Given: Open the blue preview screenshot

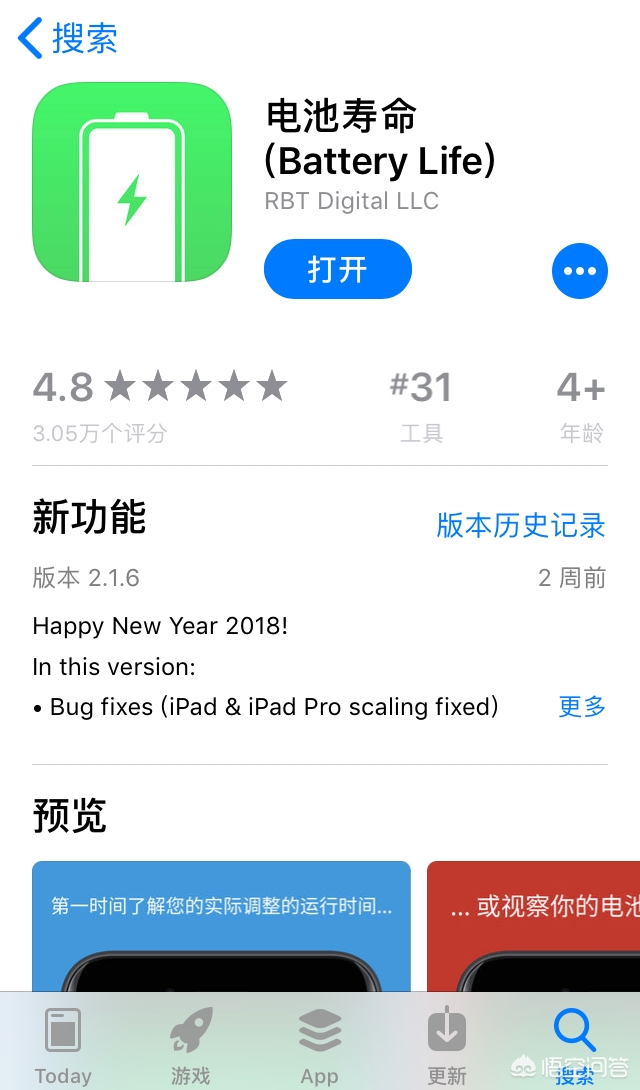Looking at the screenshot, I should point(221,925).
